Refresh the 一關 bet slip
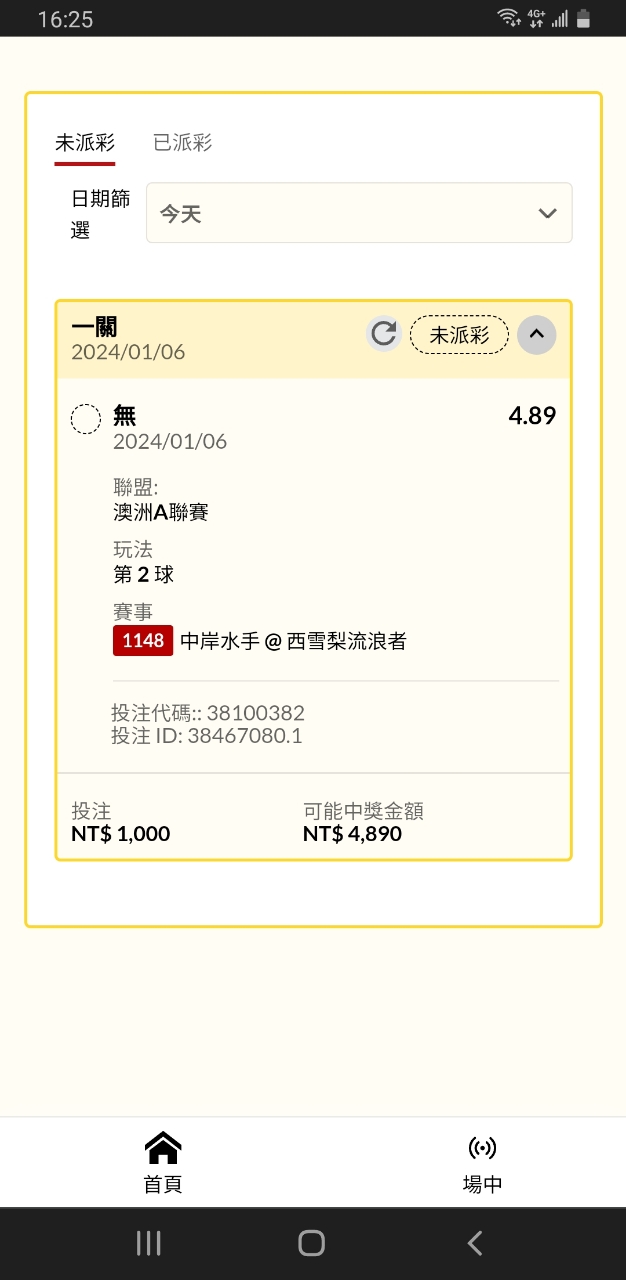This screenshot has height=1280, width=626. (x=383, y=334)
